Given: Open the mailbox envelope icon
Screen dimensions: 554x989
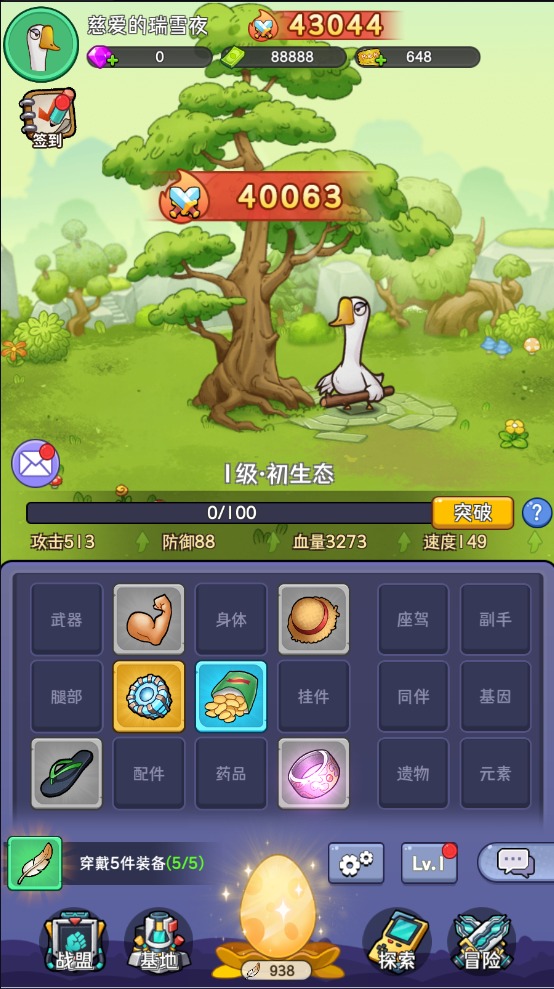Looking at the screenshot, I should click(36, 464).
